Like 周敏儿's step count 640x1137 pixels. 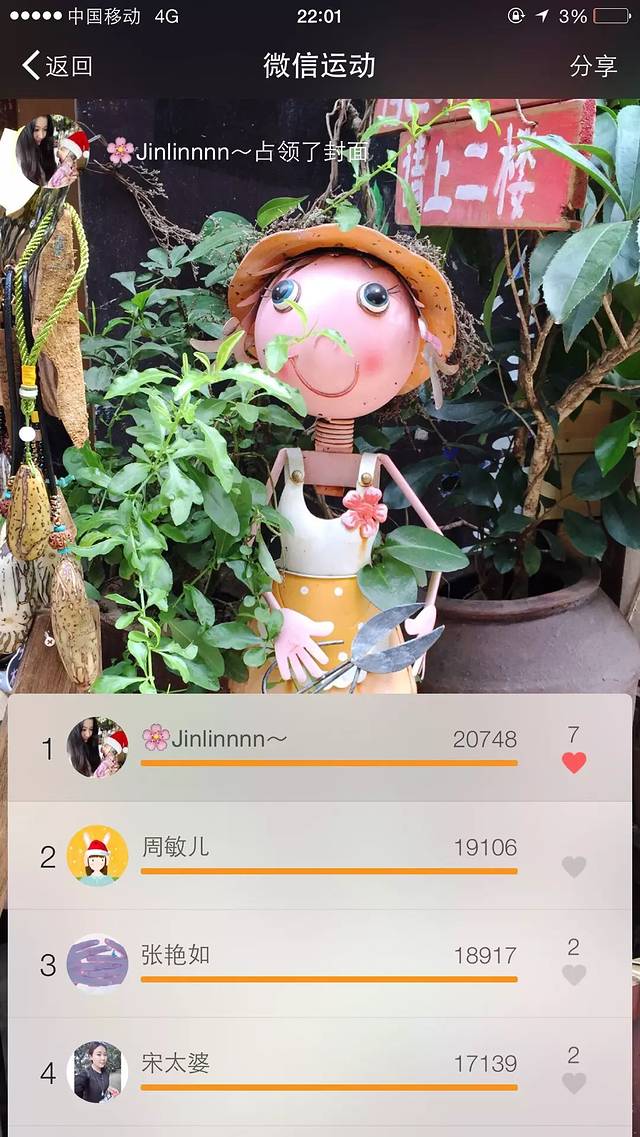(574, 866)
